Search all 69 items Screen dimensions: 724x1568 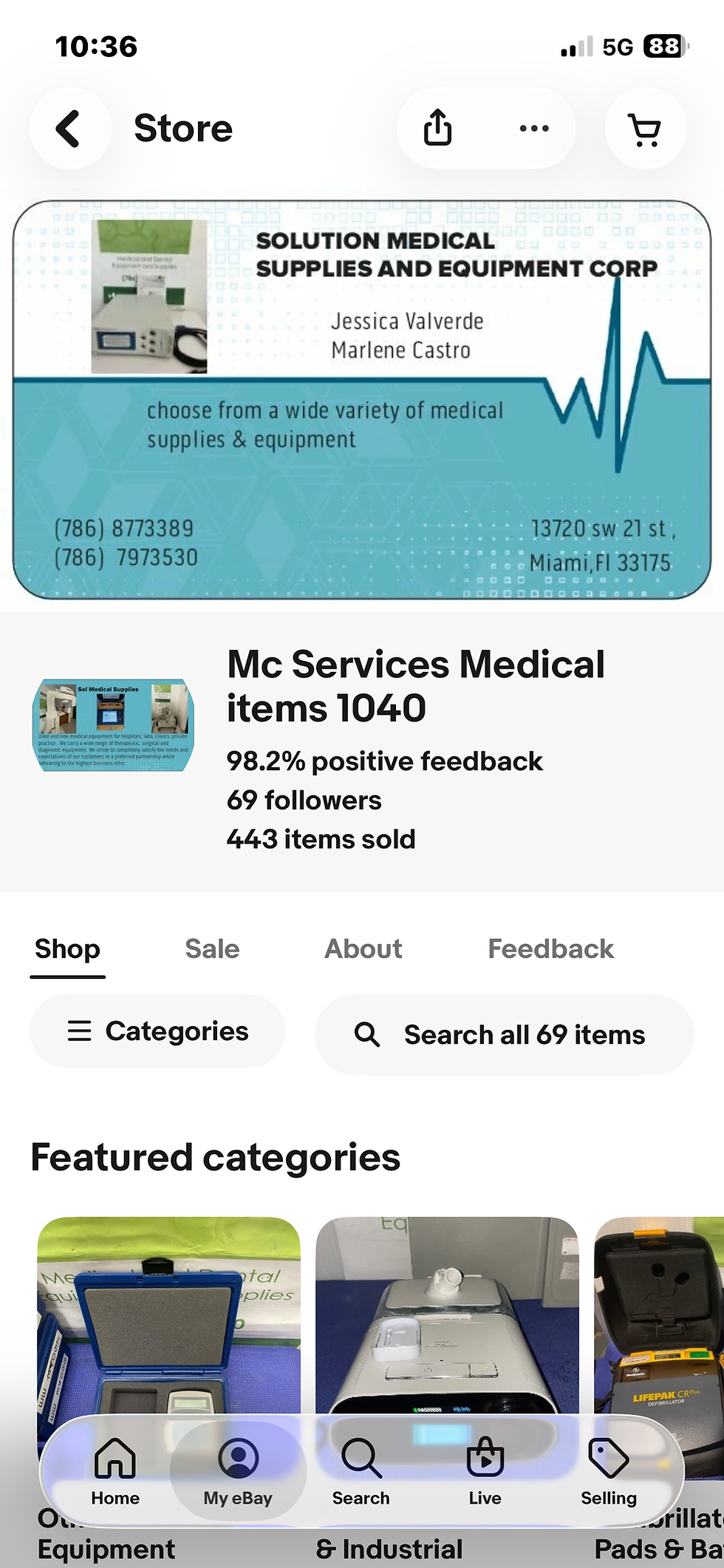pyautogui.click(x=505, y=1034)
